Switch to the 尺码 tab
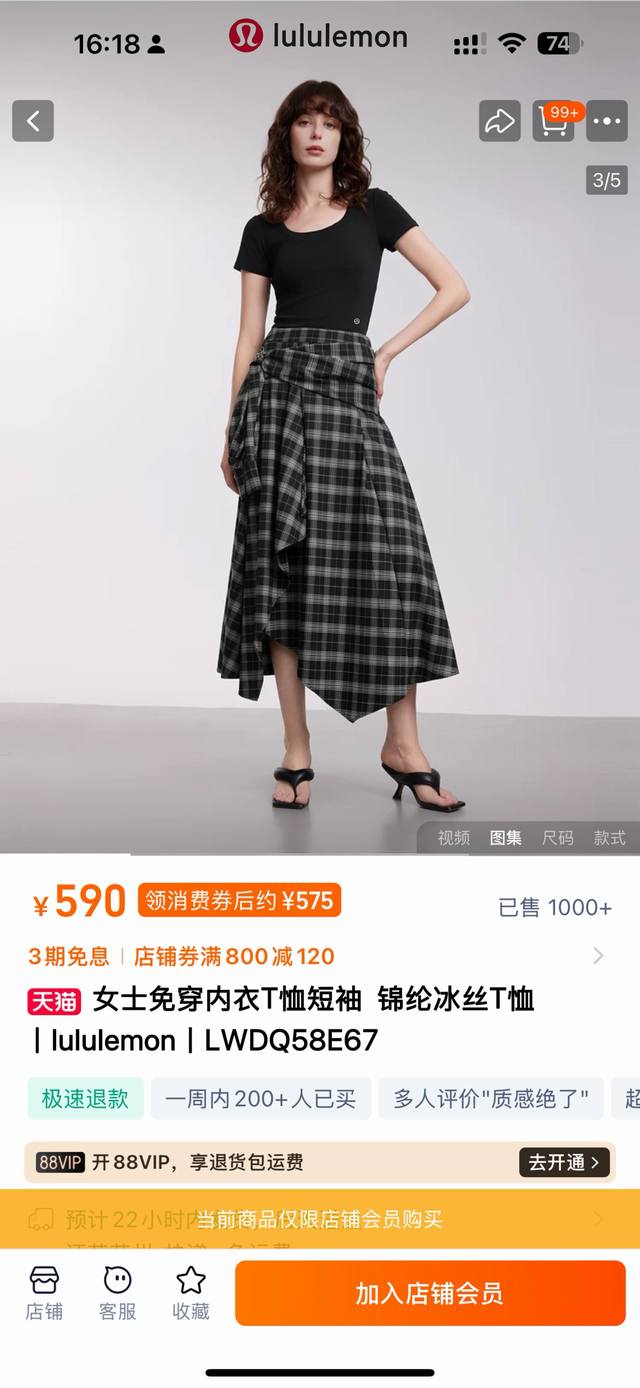This screenshot has height=1388, width=640. click(558, 838)
